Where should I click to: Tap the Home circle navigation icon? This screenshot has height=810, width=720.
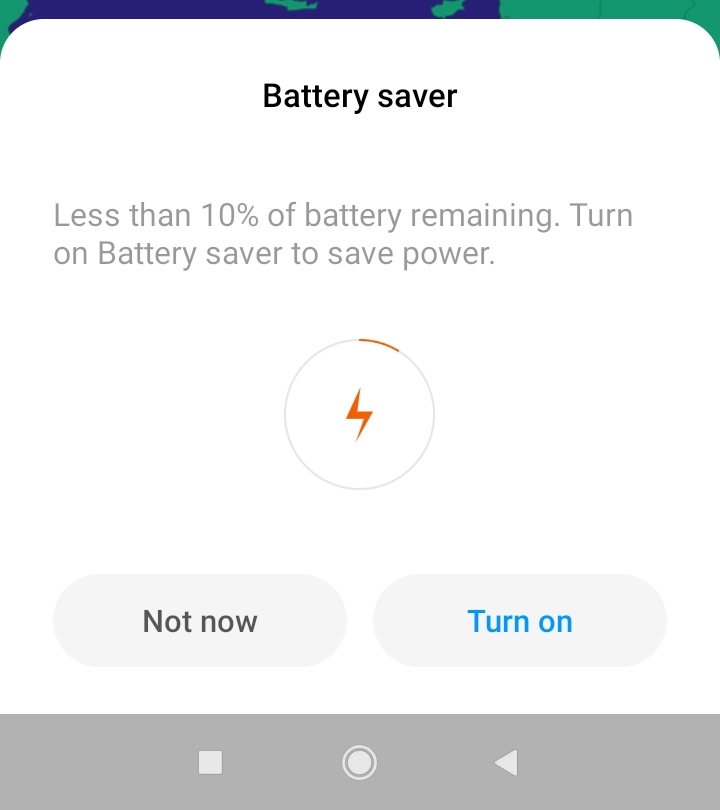[359, 761]
